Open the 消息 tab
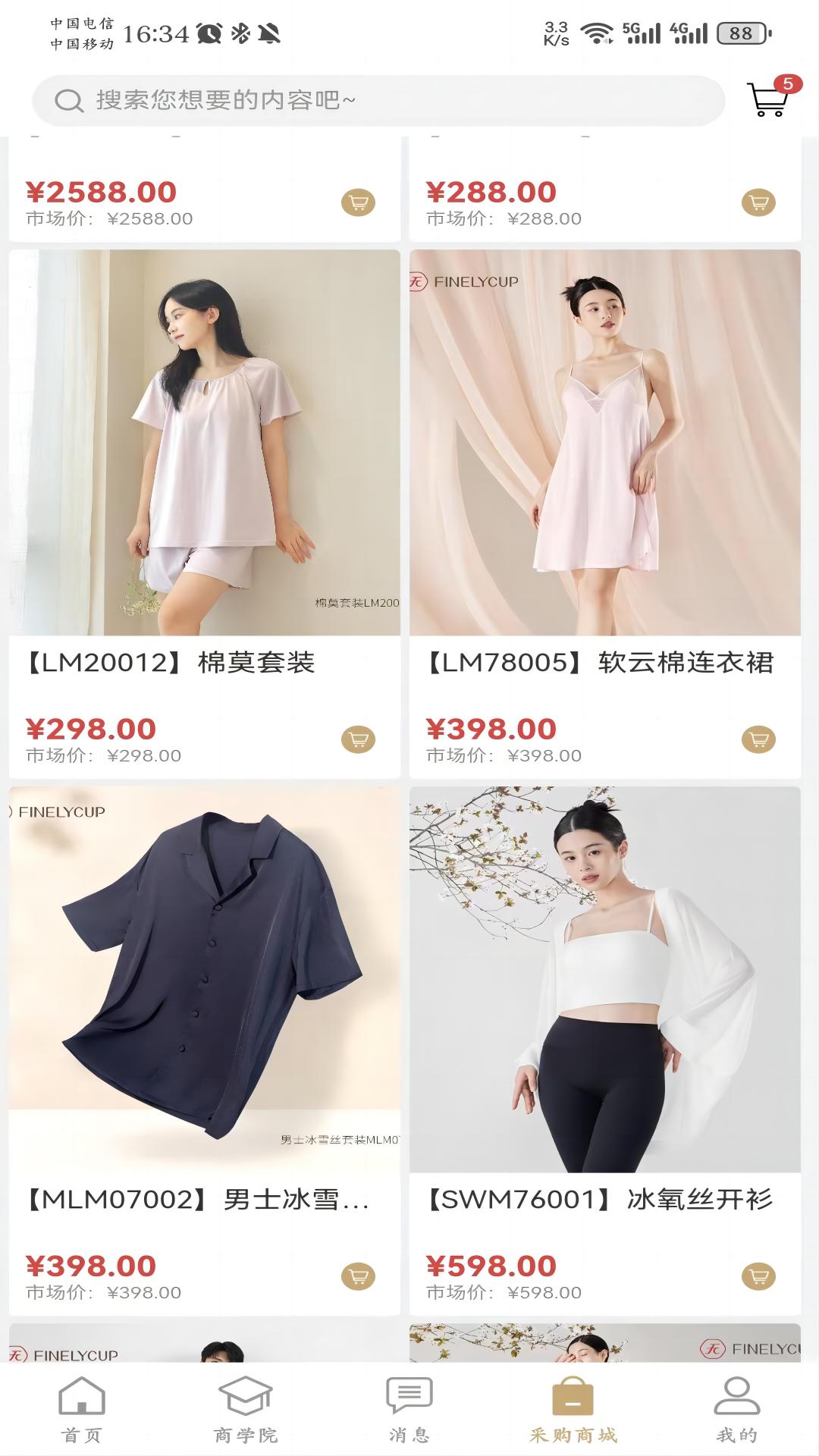 pos(409,1409)
